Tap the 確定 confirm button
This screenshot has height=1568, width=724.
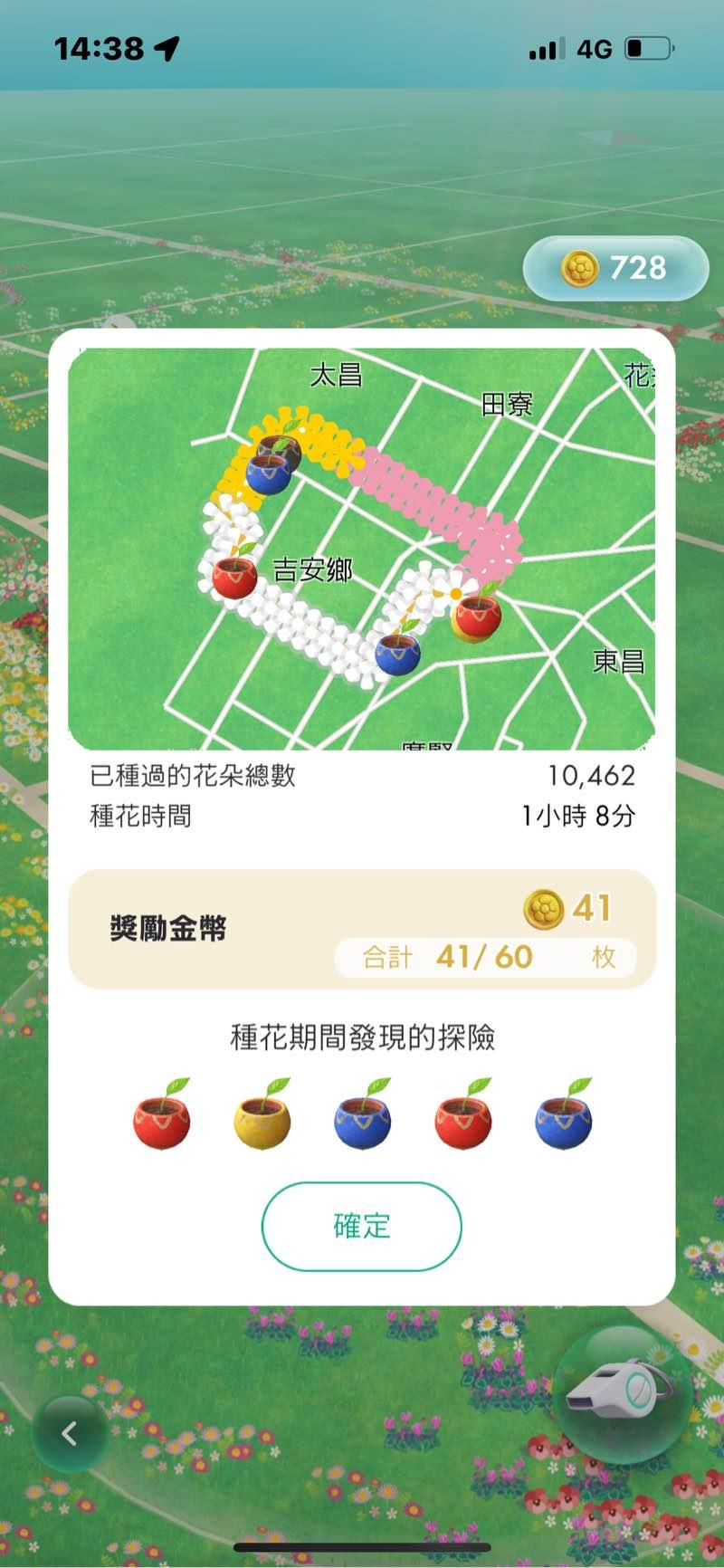click(x=361, y=1226)
